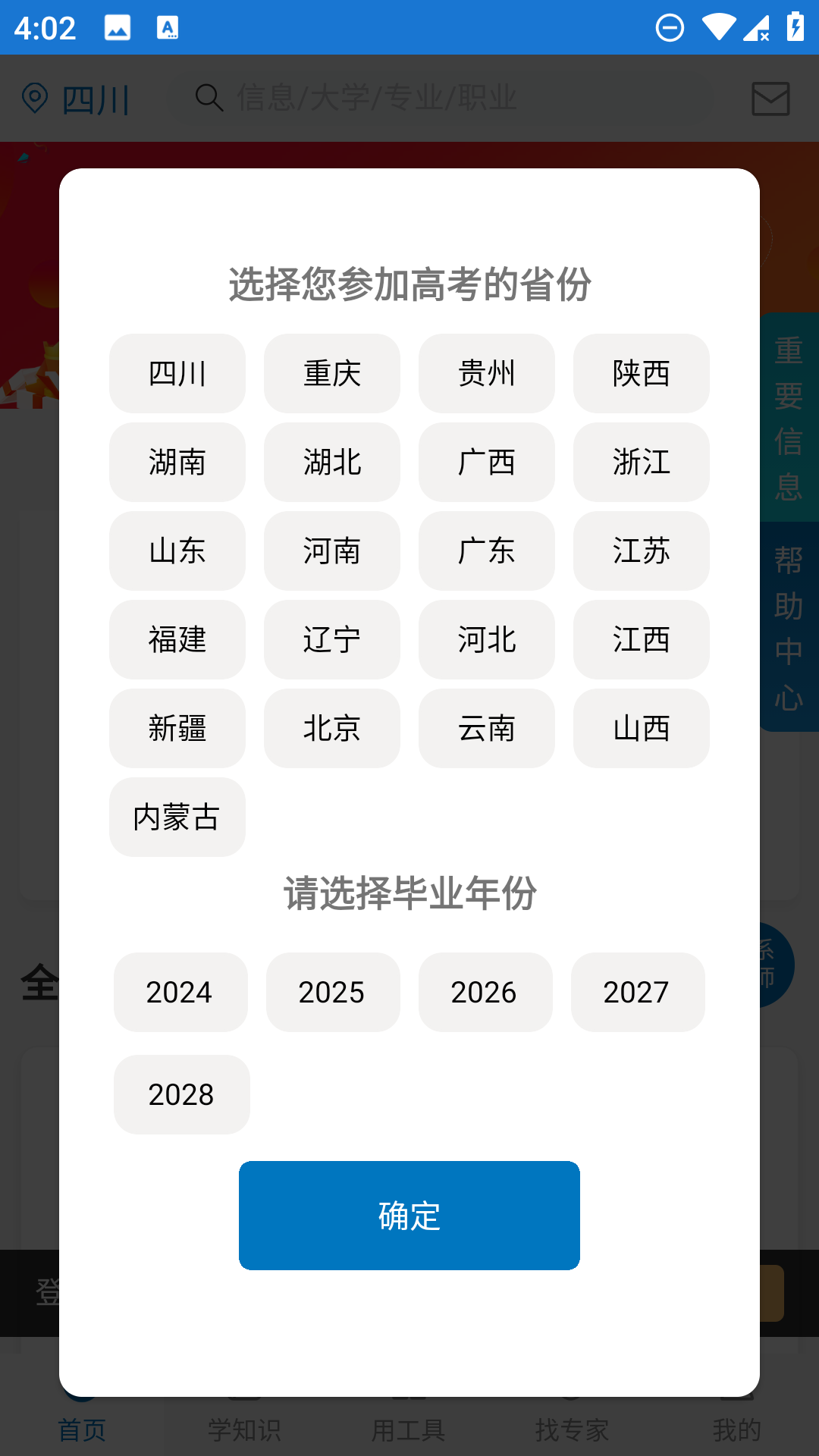Open the 重要信息 side tab
This screenshot has width=819, height=1456.
tap(788, 416)
